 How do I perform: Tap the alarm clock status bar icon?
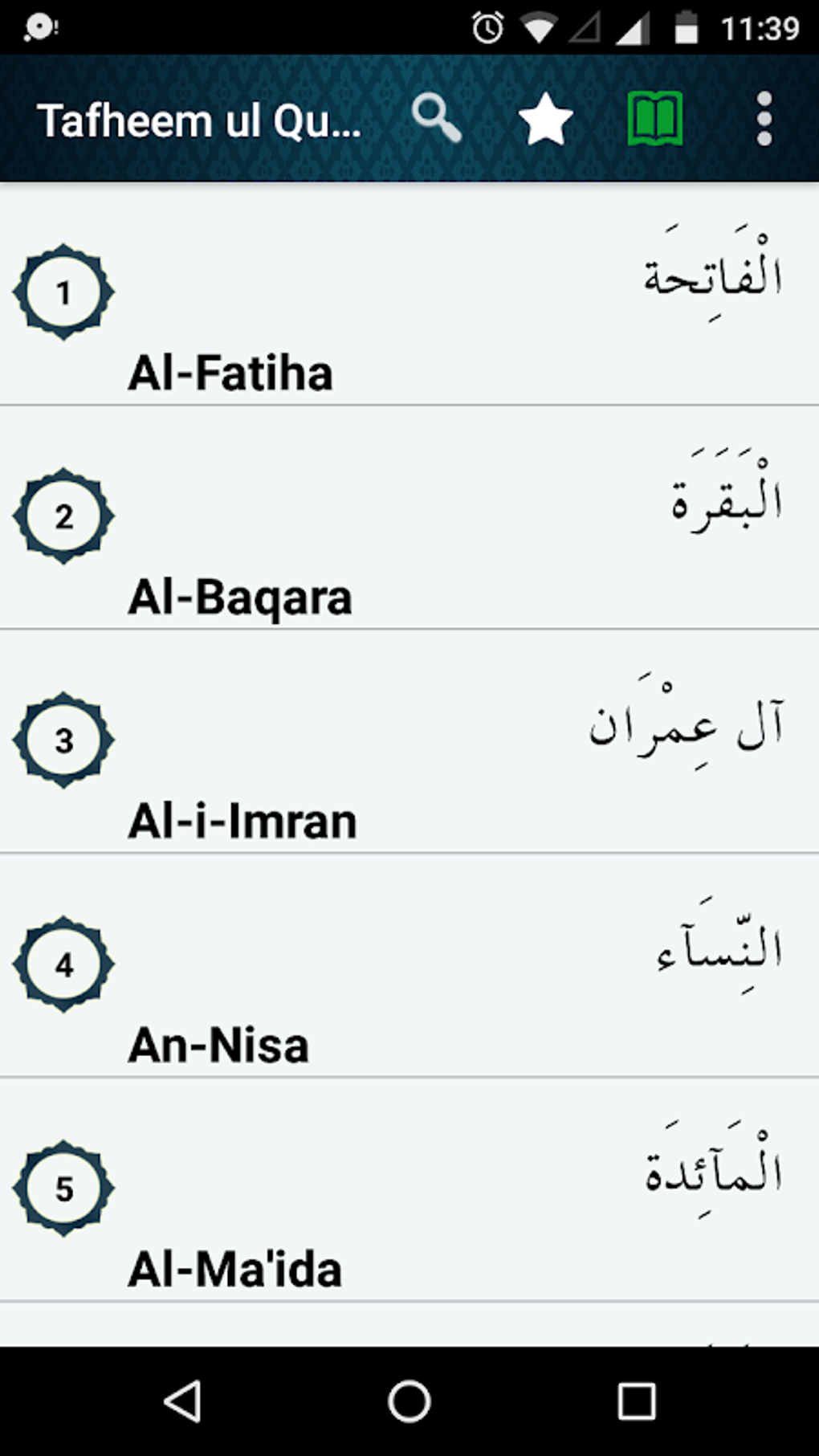(x=485, y=27)
